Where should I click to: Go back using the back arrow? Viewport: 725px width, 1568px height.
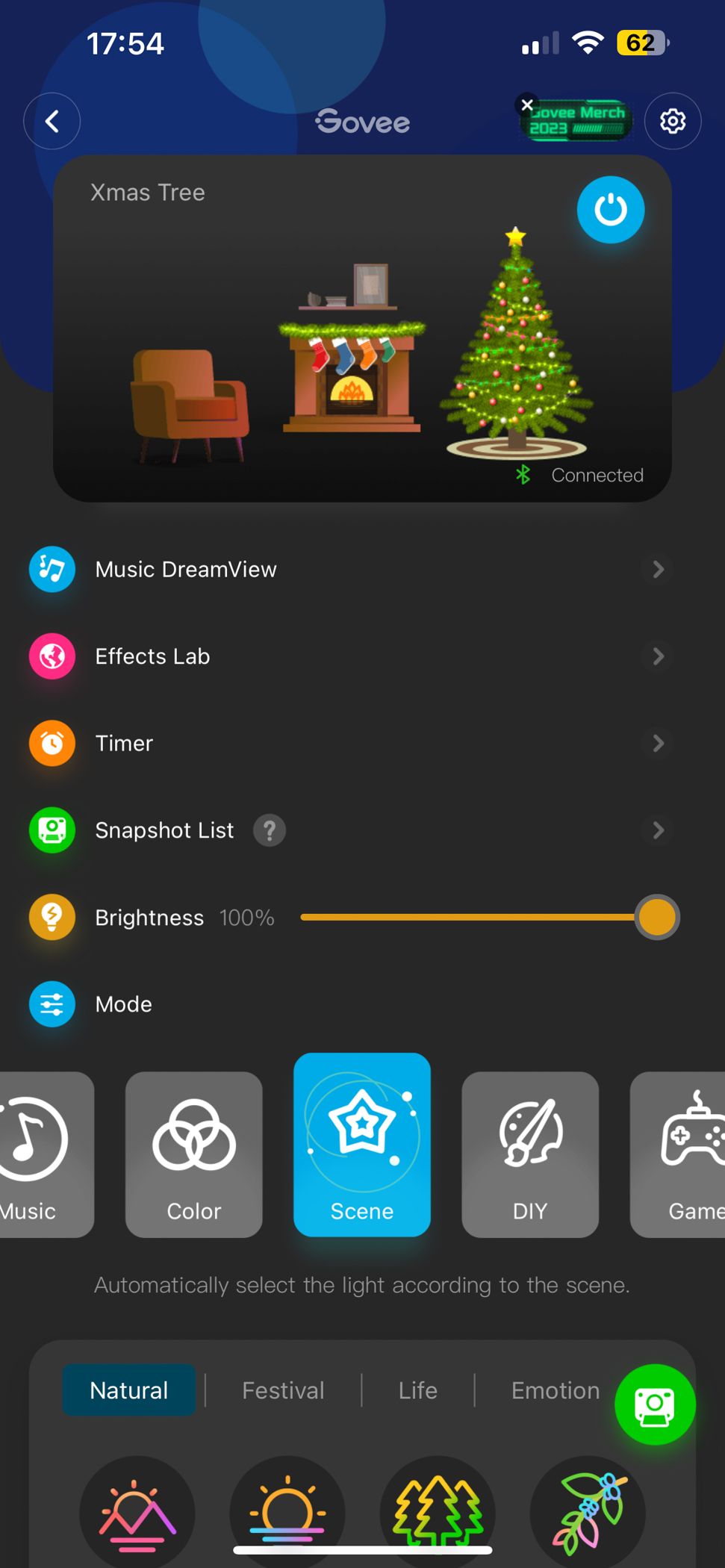point(52,121)
